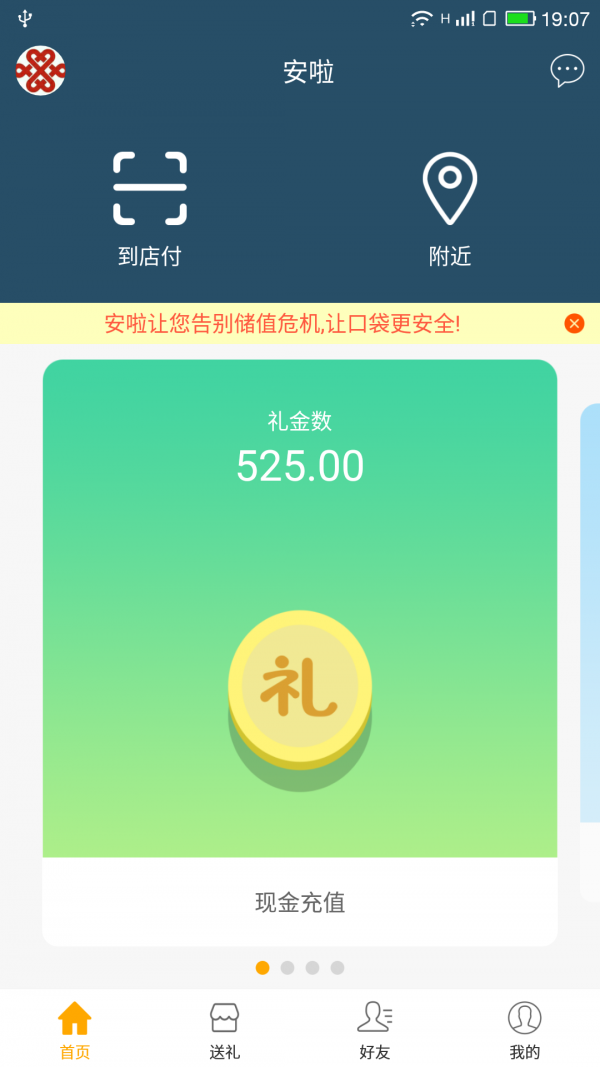Select the 首页 home tab
The image size is (600, 1067).
[75, 1030]
